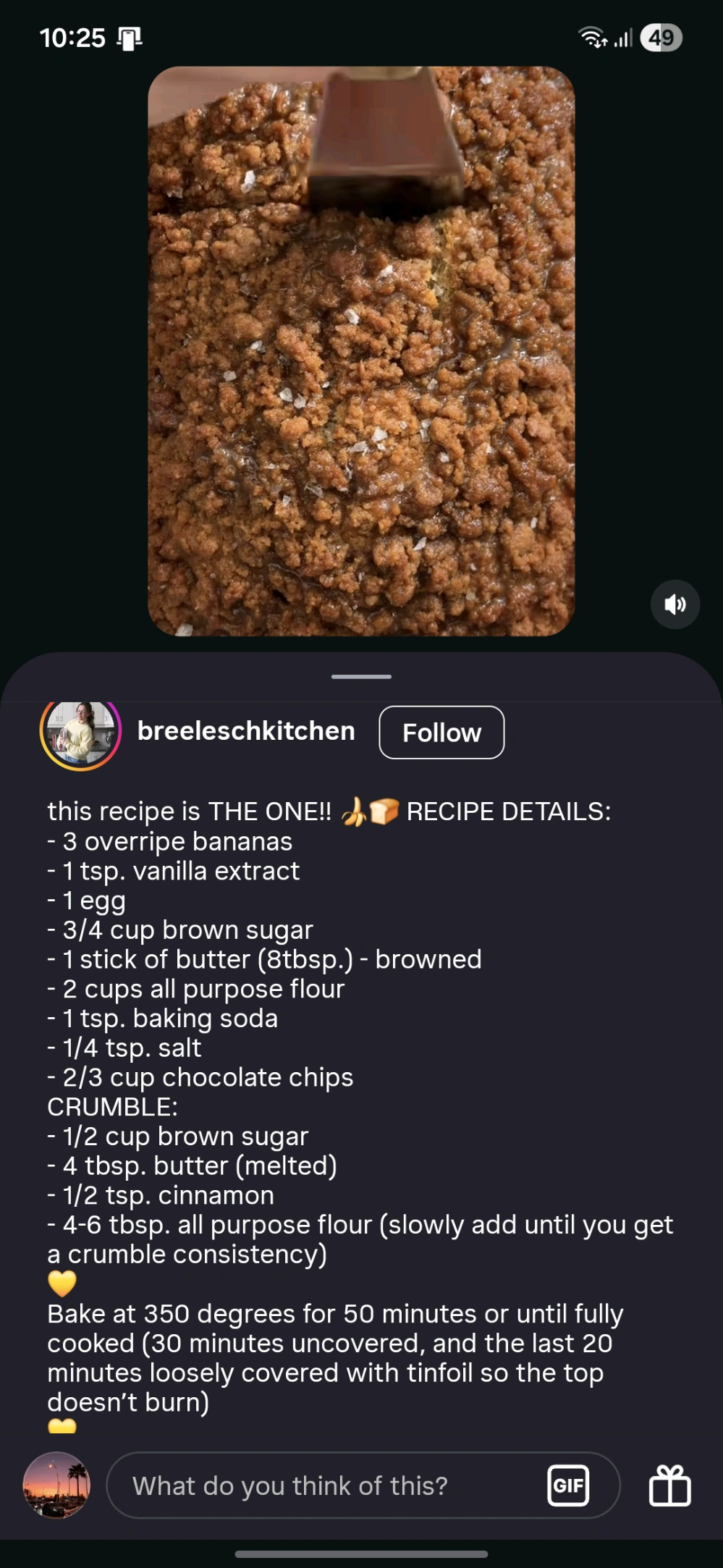The height and width of the screenshot is (1568, 723).
Task: Open the GIF picker
Action: 568,1486
